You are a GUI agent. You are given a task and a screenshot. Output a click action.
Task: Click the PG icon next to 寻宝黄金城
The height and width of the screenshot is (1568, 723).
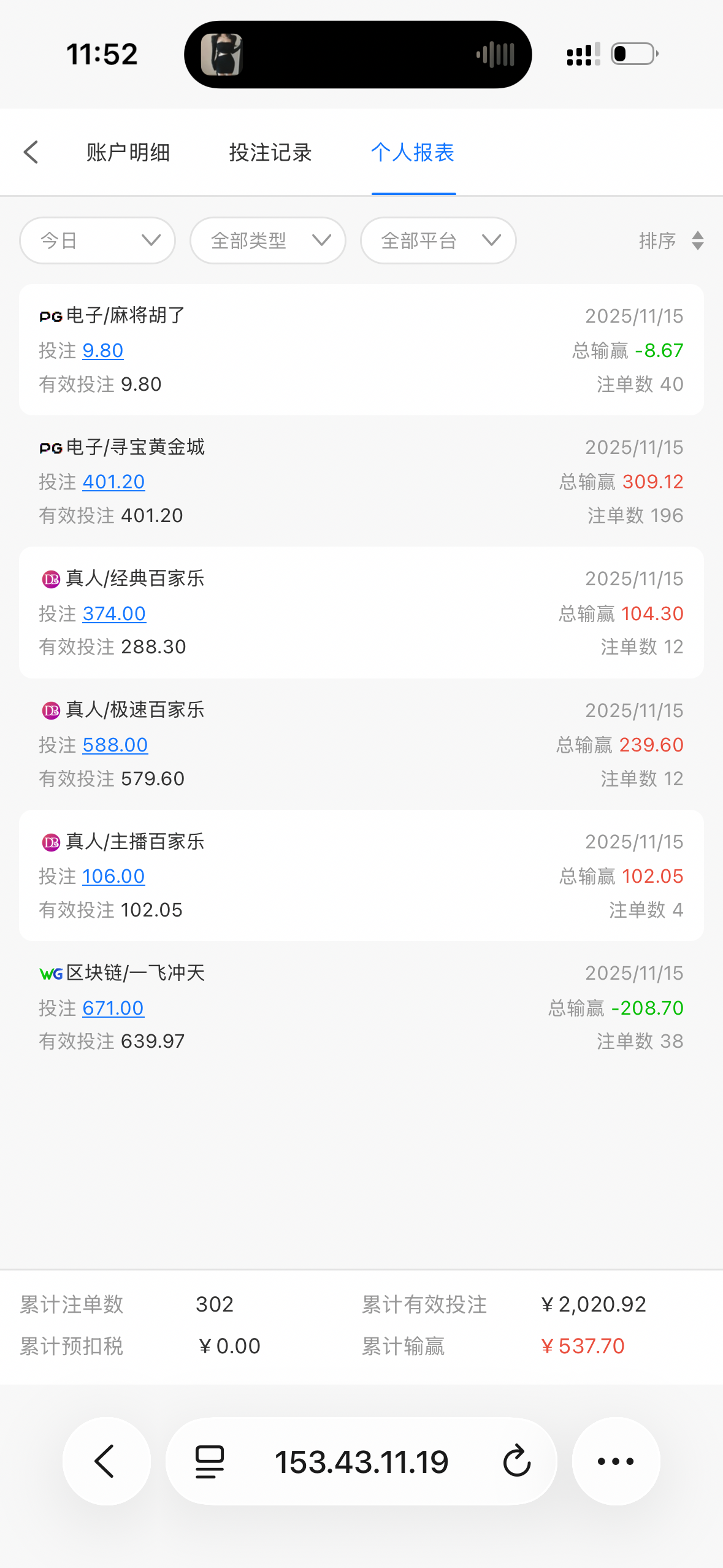(50, 447)
